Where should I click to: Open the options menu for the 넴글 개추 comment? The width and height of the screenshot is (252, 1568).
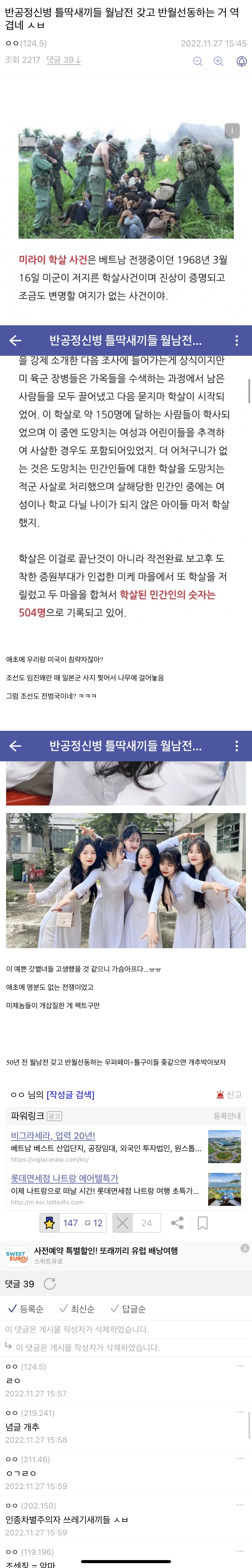(240, 1412)
